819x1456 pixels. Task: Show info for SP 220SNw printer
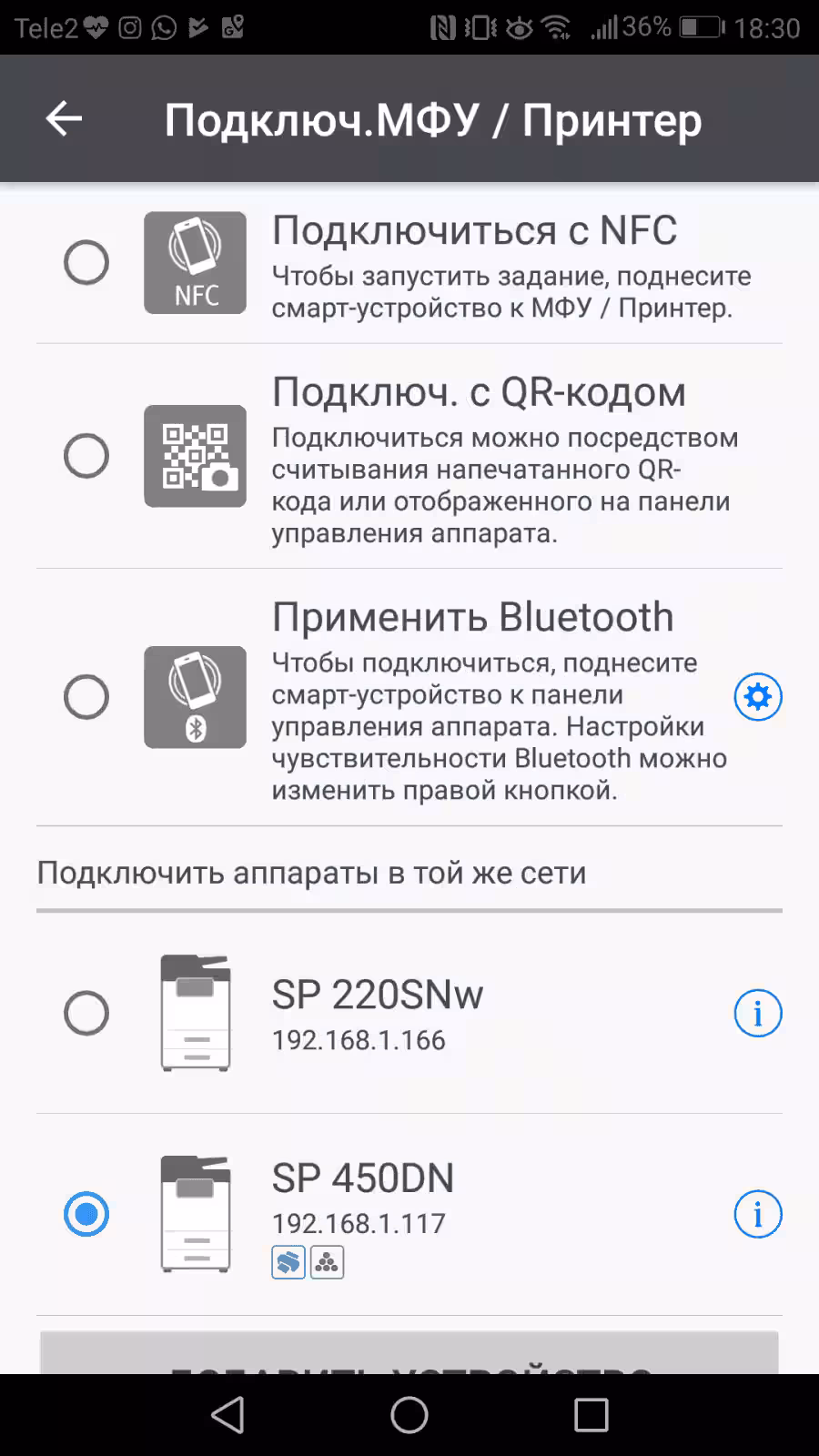(757, 1012)
